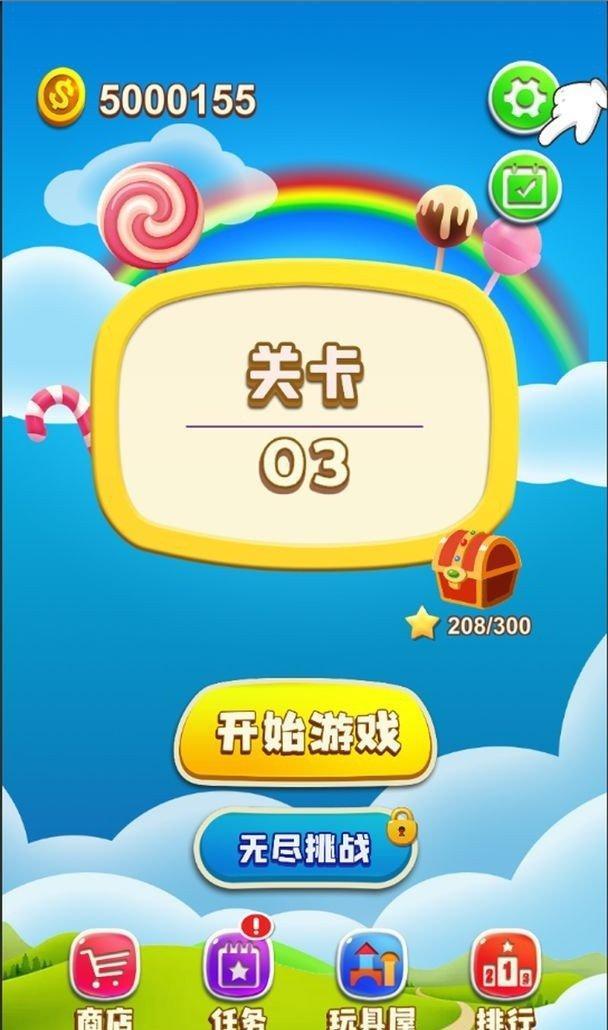Open the treasure chest reward
The height and width of the screenshot is (1030, 608).
[x=476, y=569]
